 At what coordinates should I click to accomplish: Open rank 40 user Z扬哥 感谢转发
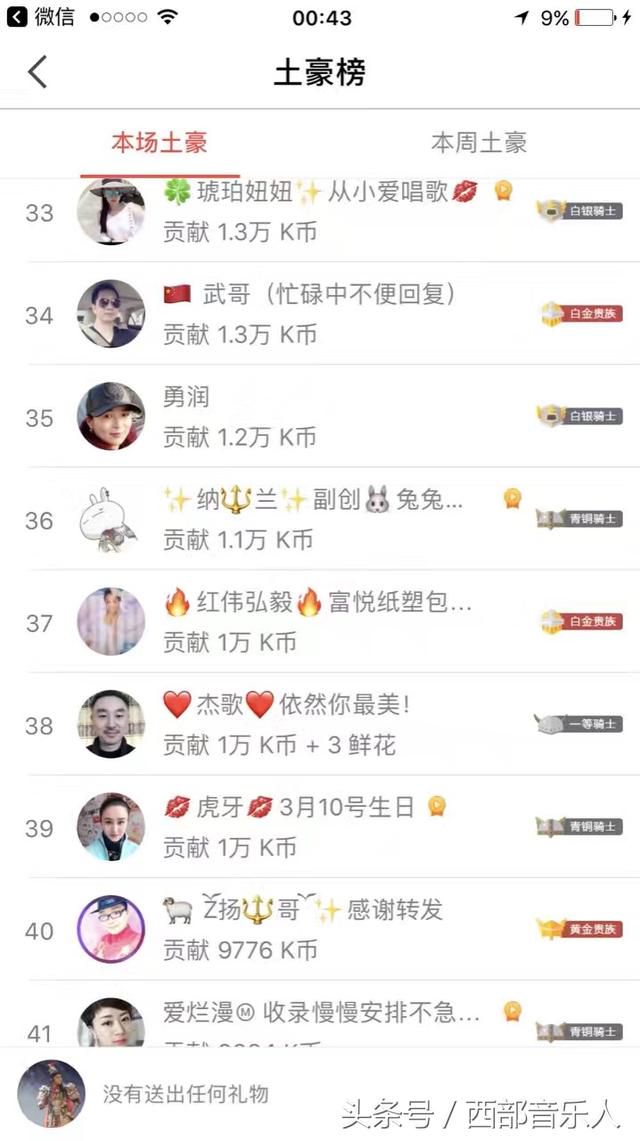pos(320,929)
